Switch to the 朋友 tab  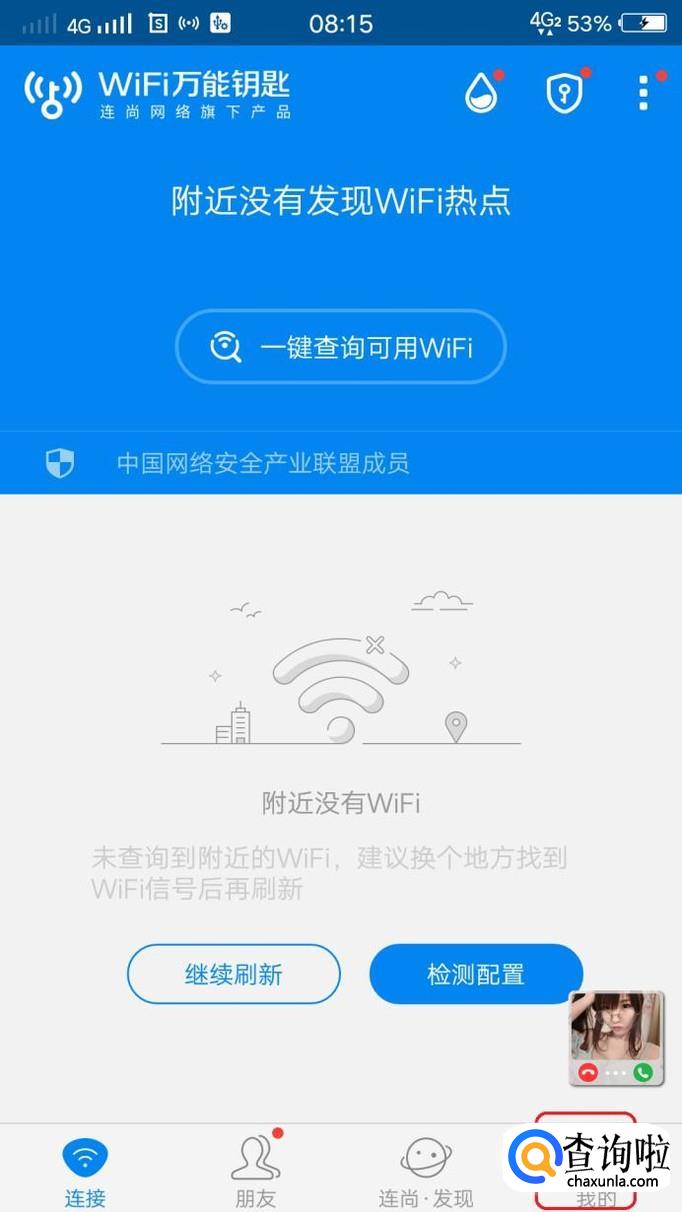[x=256, y=1170]
